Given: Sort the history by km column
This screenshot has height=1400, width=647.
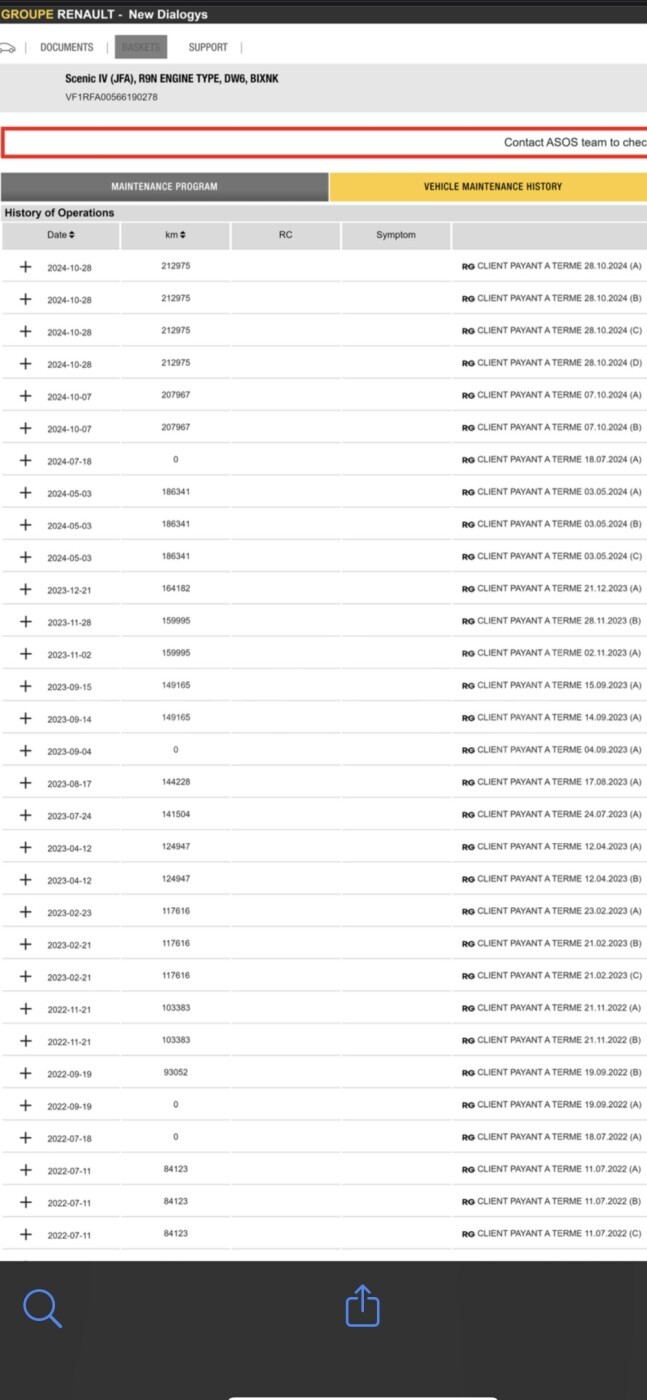Looking at the screenshot, I should [x=175, y=235].
